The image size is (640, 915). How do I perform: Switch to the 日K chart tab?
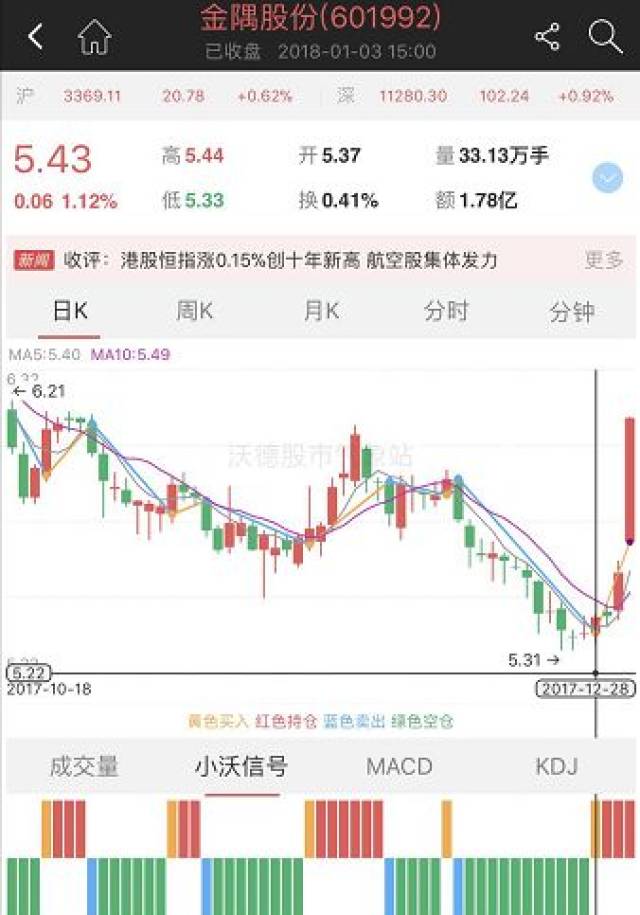click(70, 311)
